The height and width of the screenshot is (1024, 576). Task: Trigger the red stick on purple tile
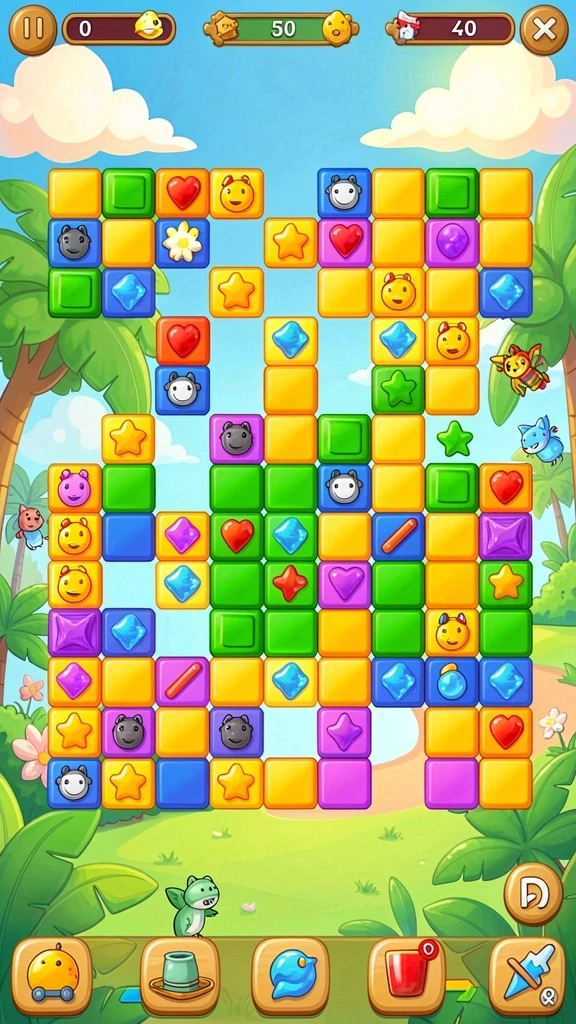[182, 681]
